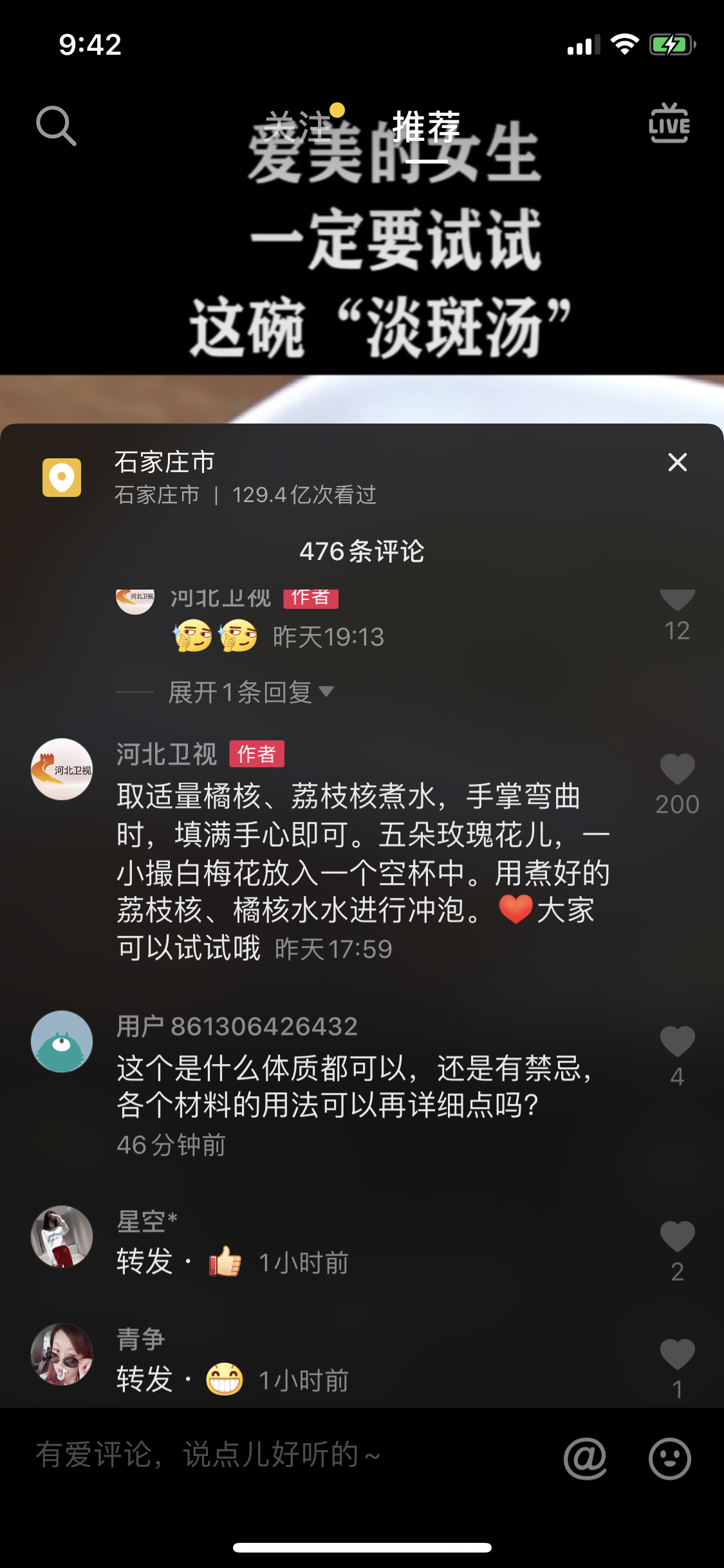Like 河北卫视's recipe comment with 200 likes
This screenshot has height=1568, width=724.
tap(677, 770)
